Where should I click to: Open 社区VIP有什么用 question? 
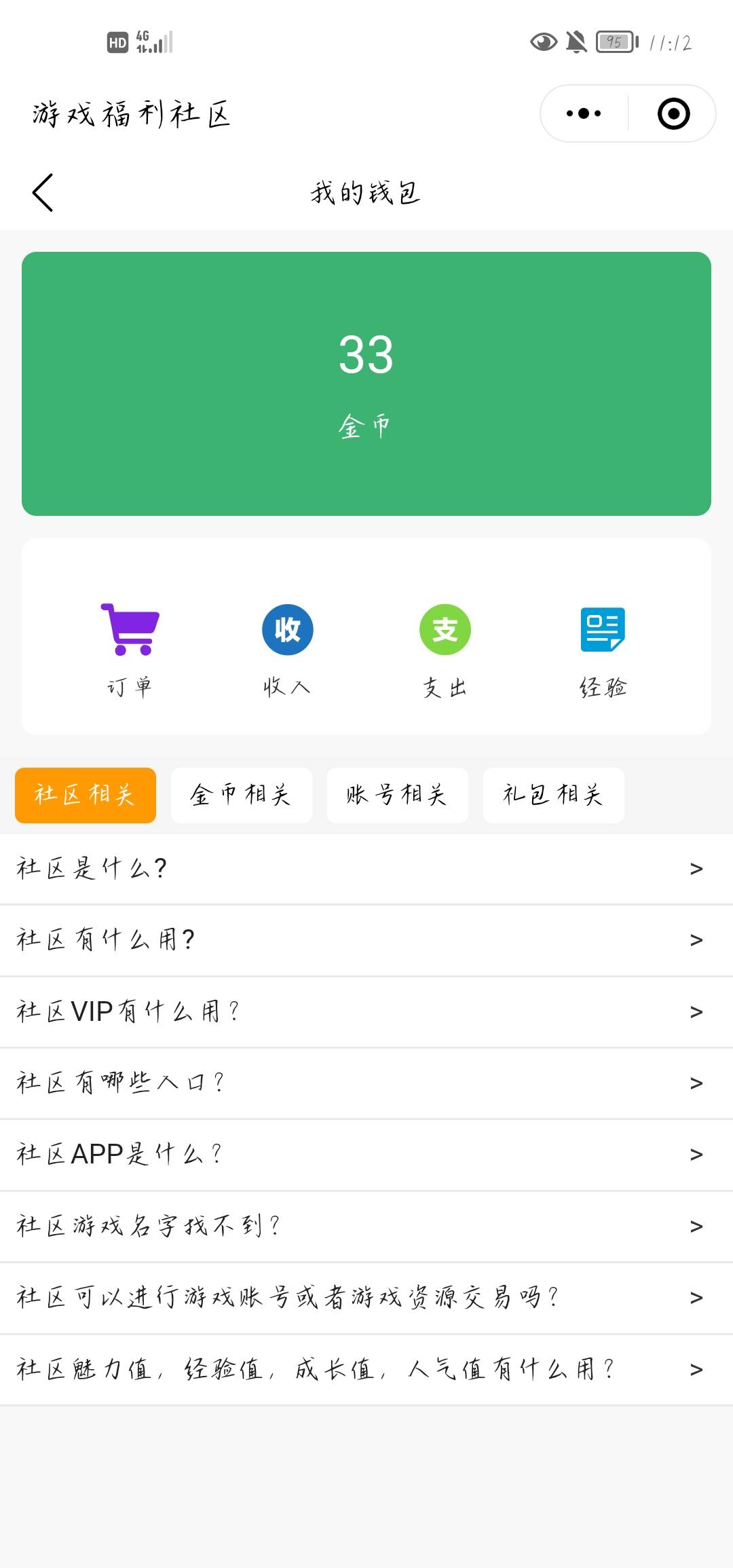[366, 1012]
